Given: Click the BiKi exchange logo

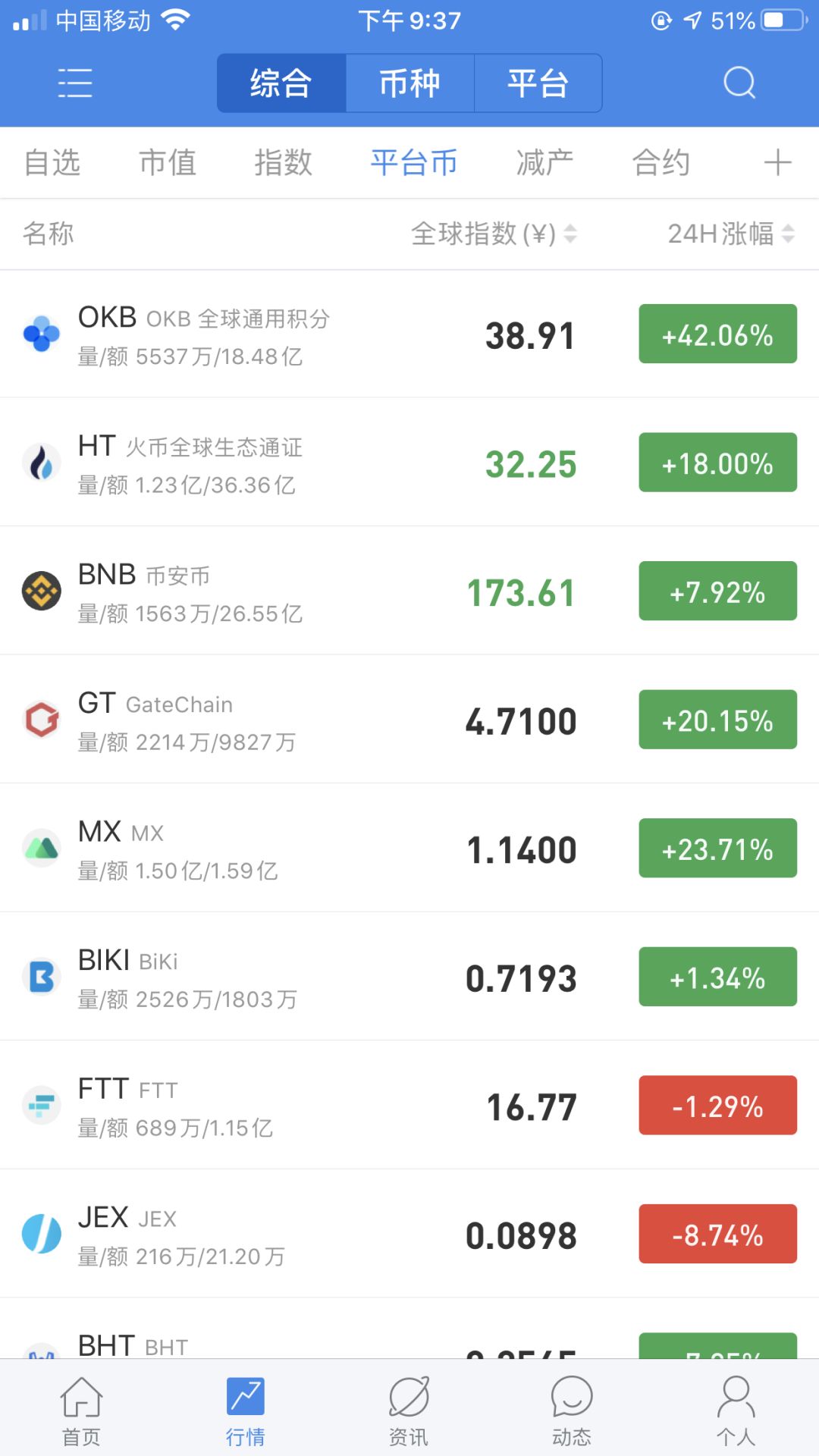Looking at the screenshot, I should (x=42, y=976).
